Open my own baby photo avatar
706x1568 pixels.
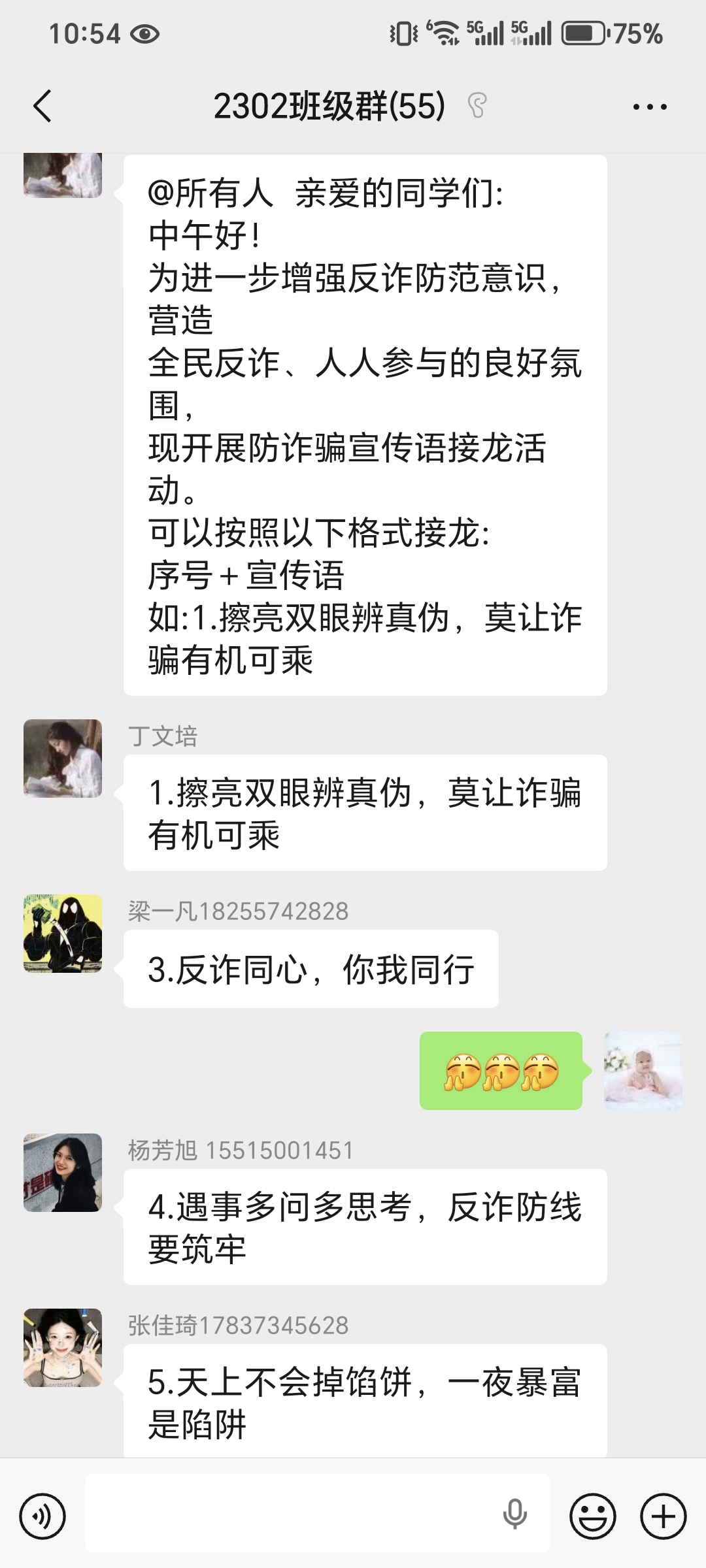[x=643, y=1071]
